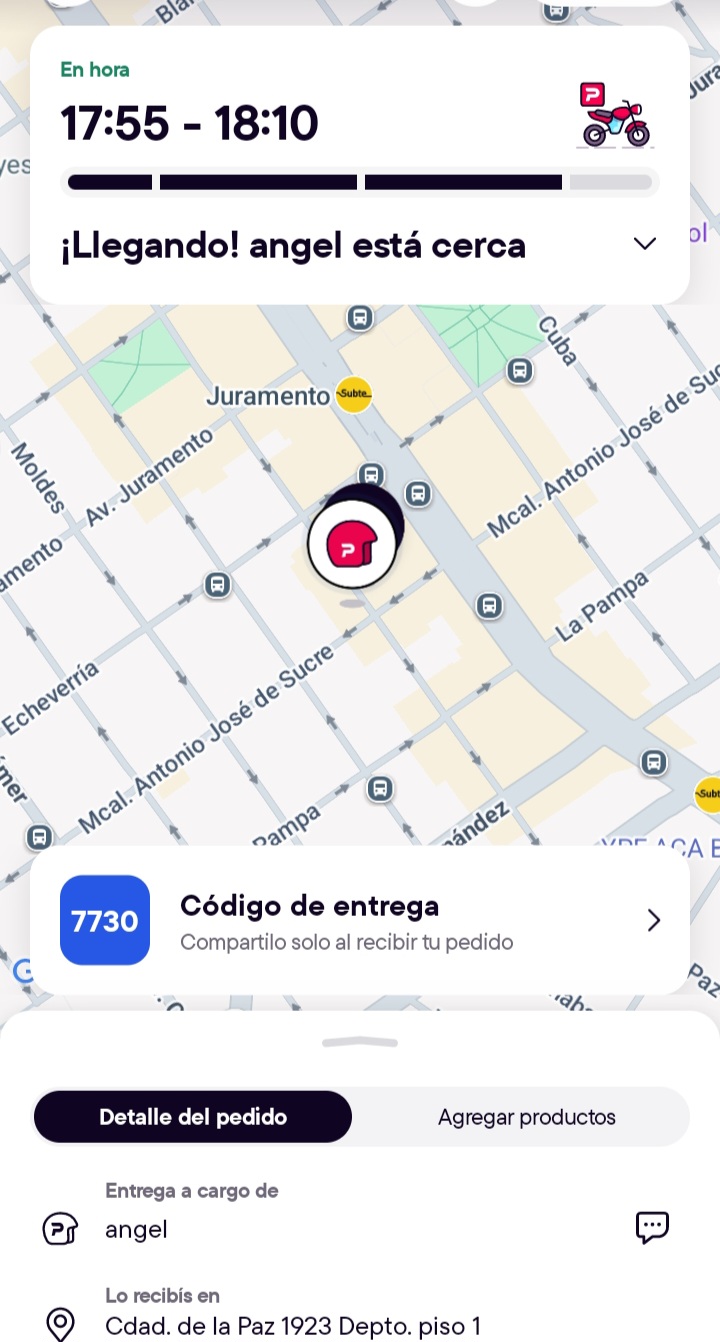Expand the delivery status details chevron
Image resolution: width=720 pixels, height=1342 pixels.
(x=645, y=244)
